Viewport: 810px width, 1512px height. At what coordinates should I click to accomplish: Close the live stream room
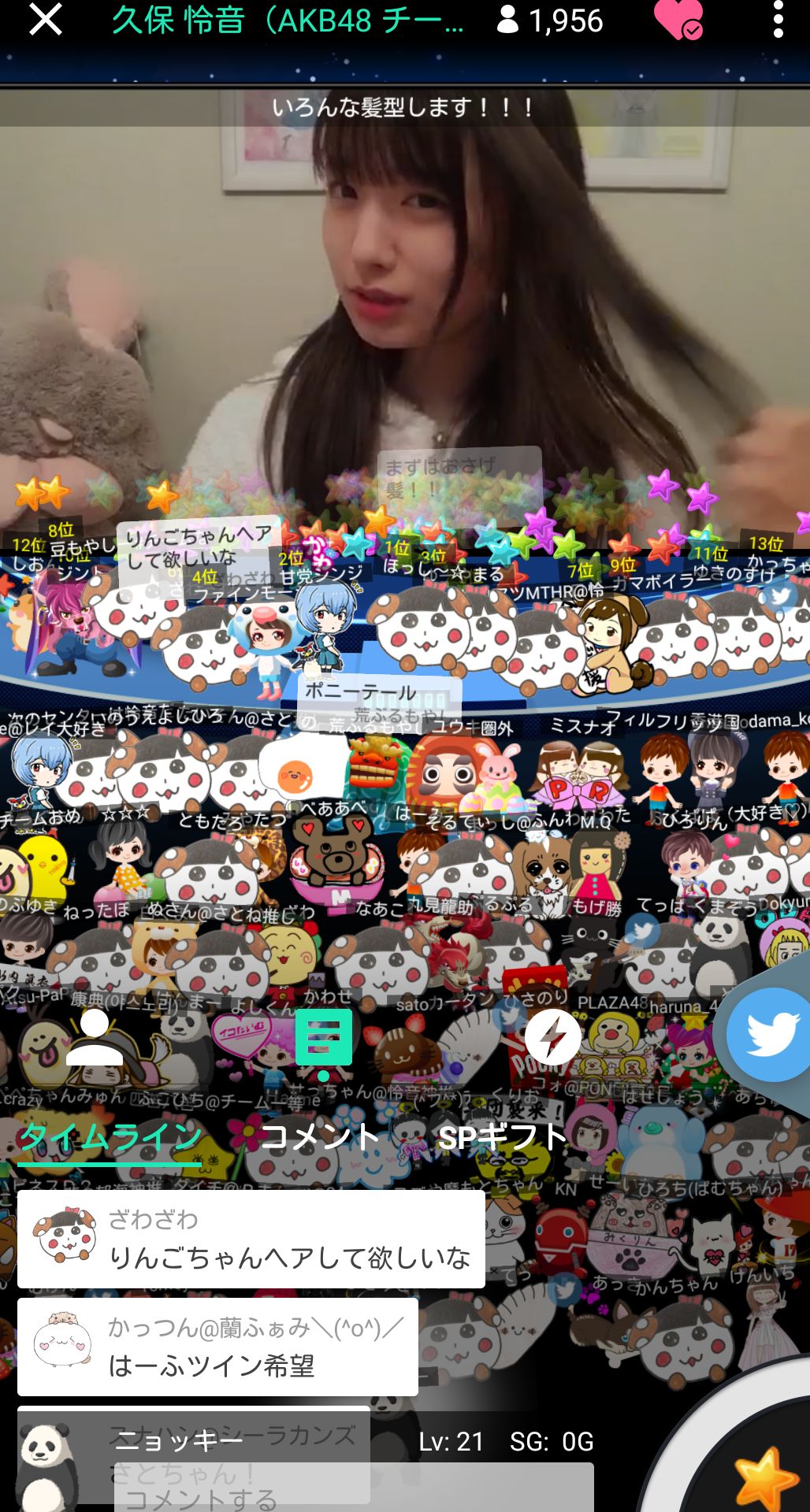45,20
